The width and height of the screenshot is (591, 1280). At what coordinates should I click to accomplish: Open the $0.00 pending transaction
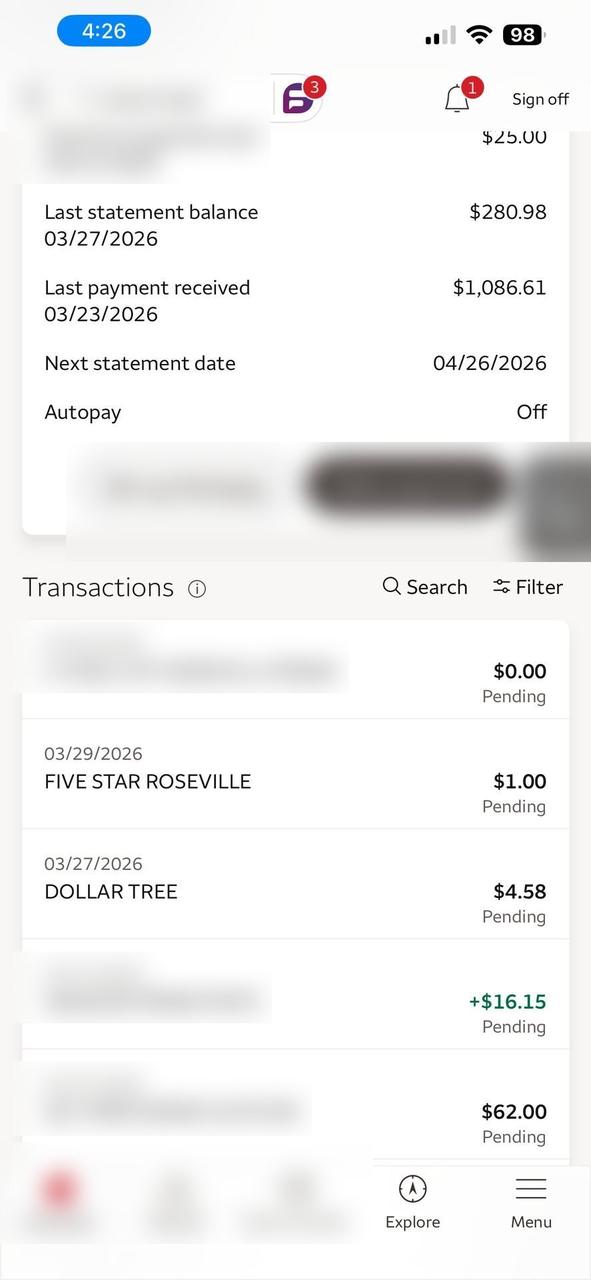pos(295,669)
